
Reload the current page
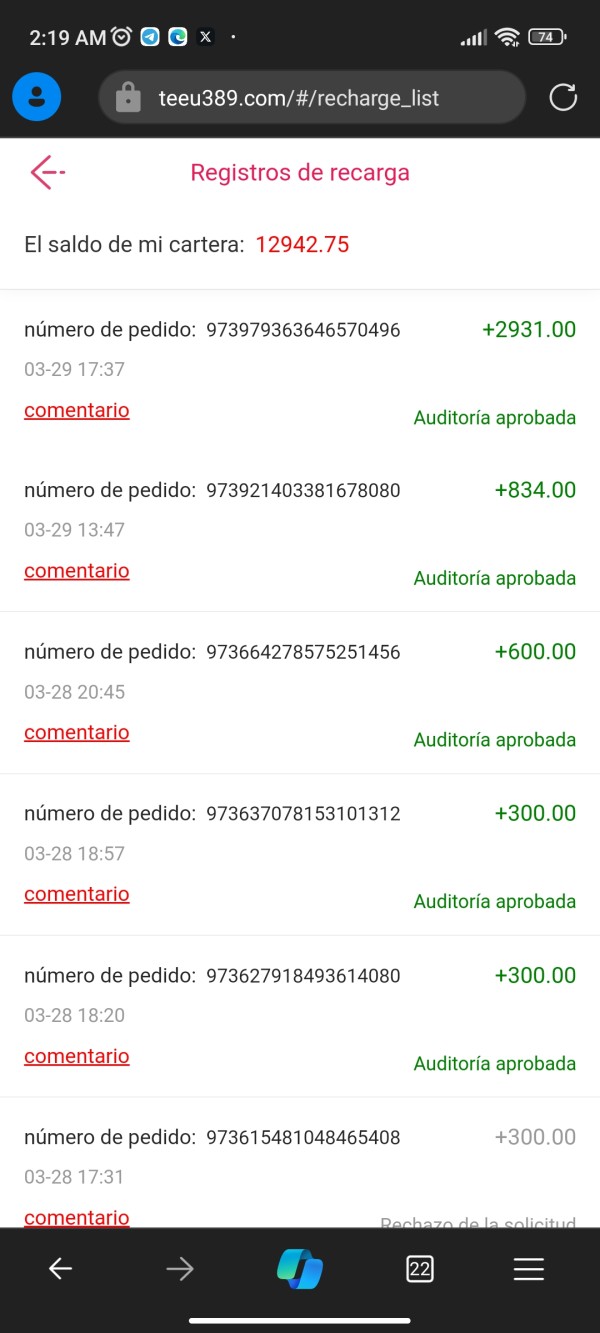pyautogui.click(x=563, y=97)
